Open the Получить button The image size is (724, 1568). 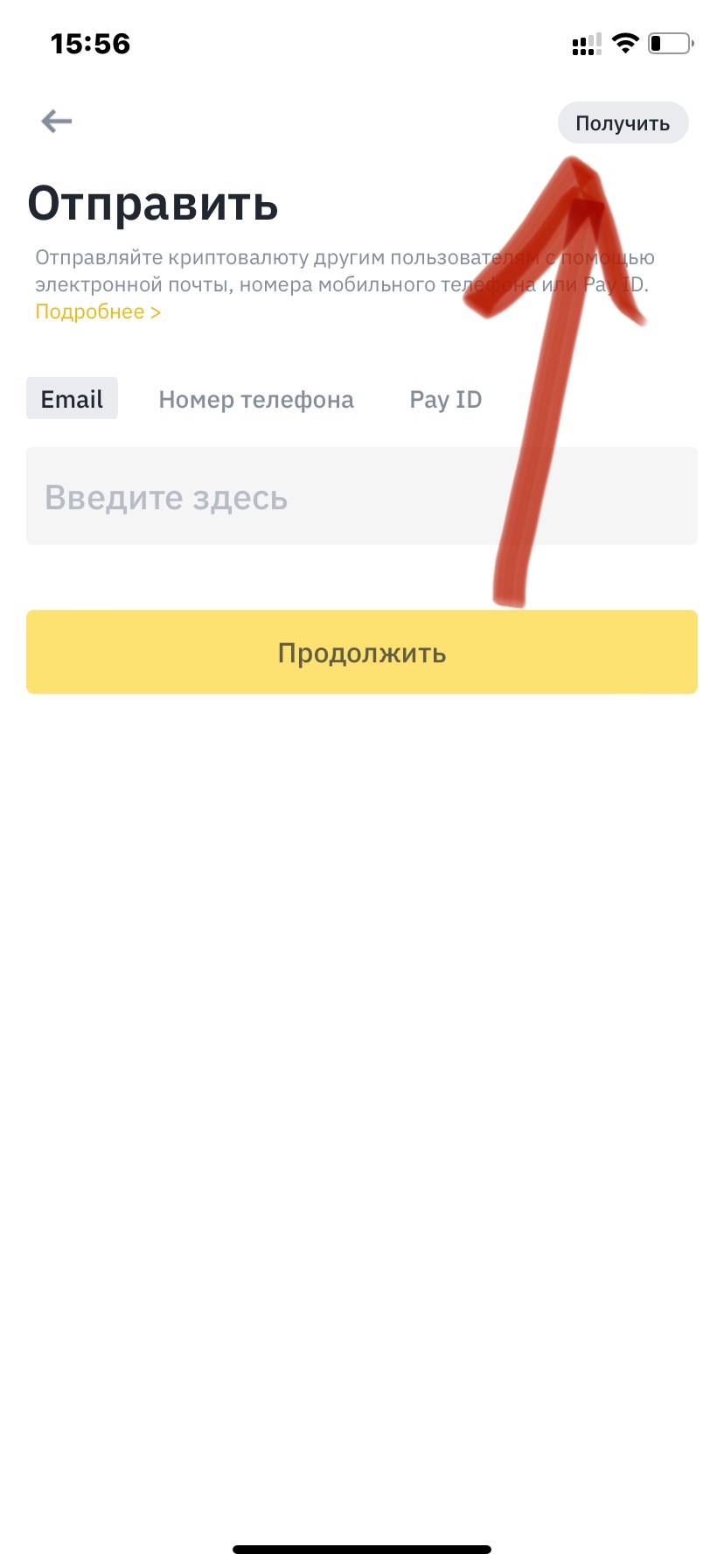[x=623, y=123]
